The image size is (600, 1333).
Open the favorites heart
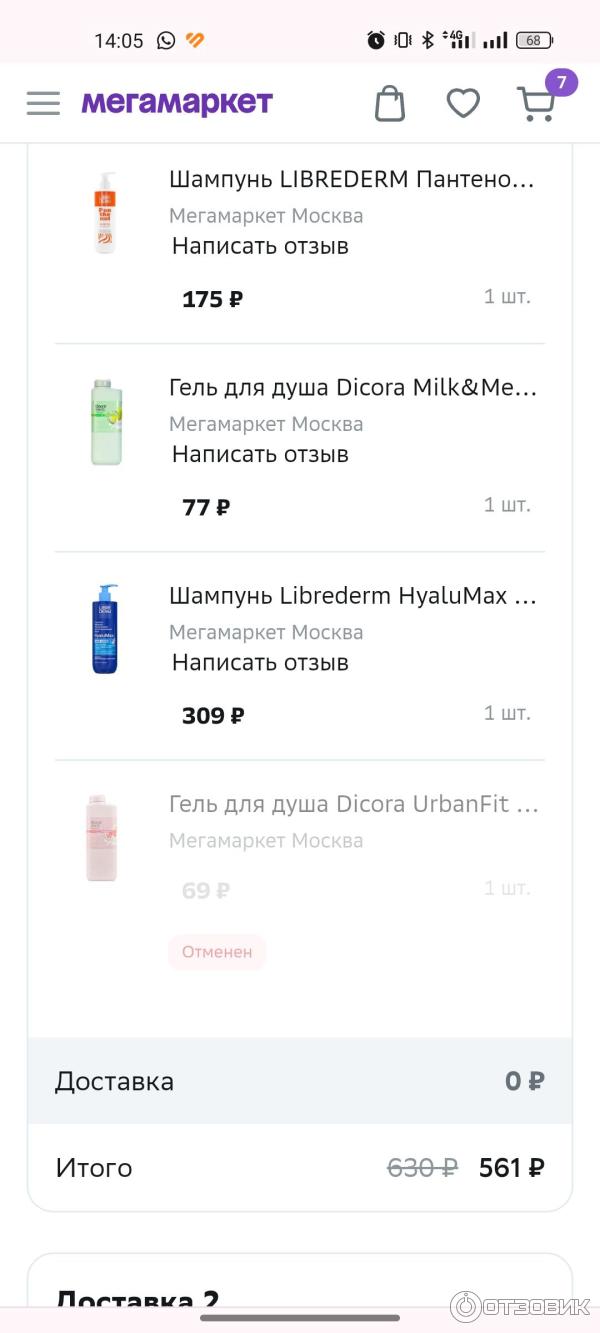[x=463, y=103]
